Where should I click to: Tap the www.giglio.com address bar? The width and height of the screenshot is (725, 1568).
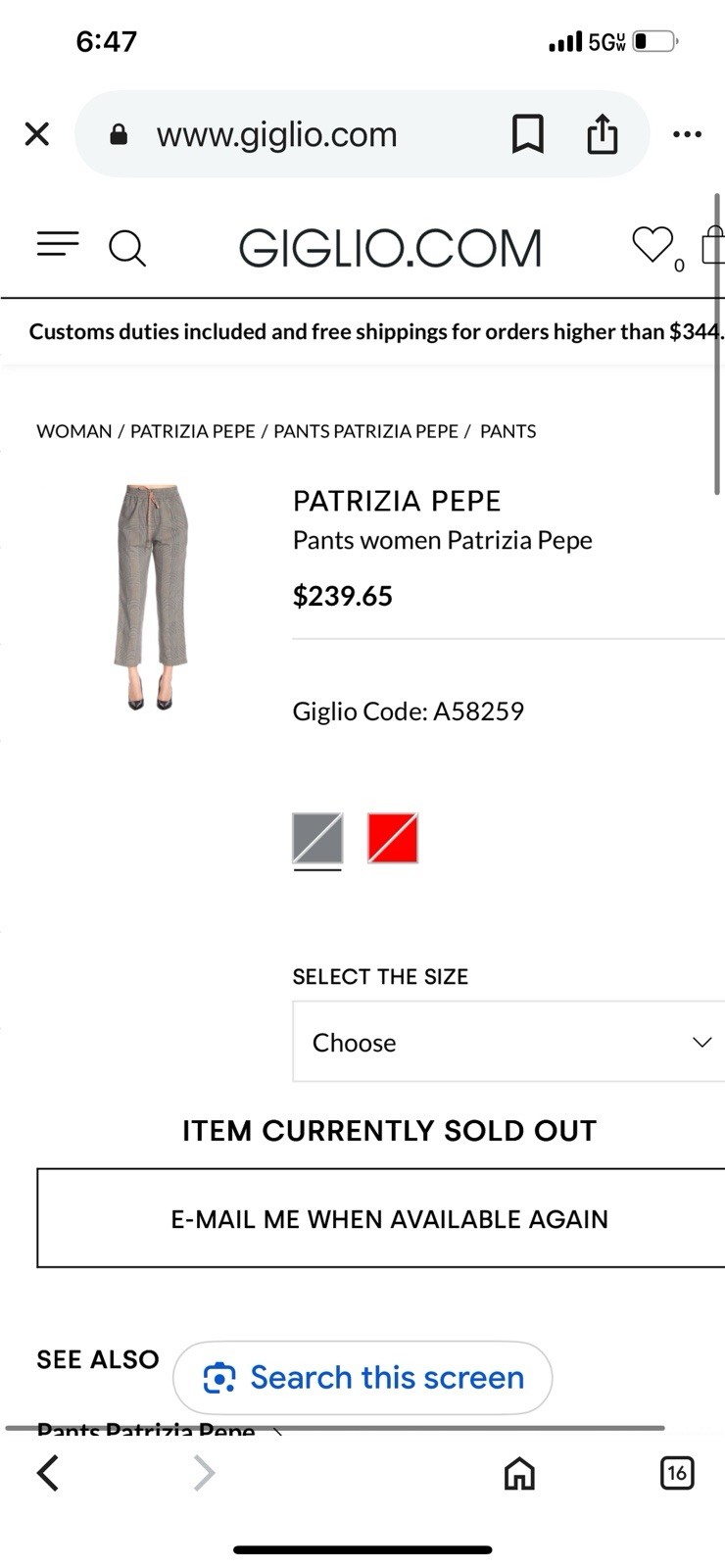tap(276, 134)
